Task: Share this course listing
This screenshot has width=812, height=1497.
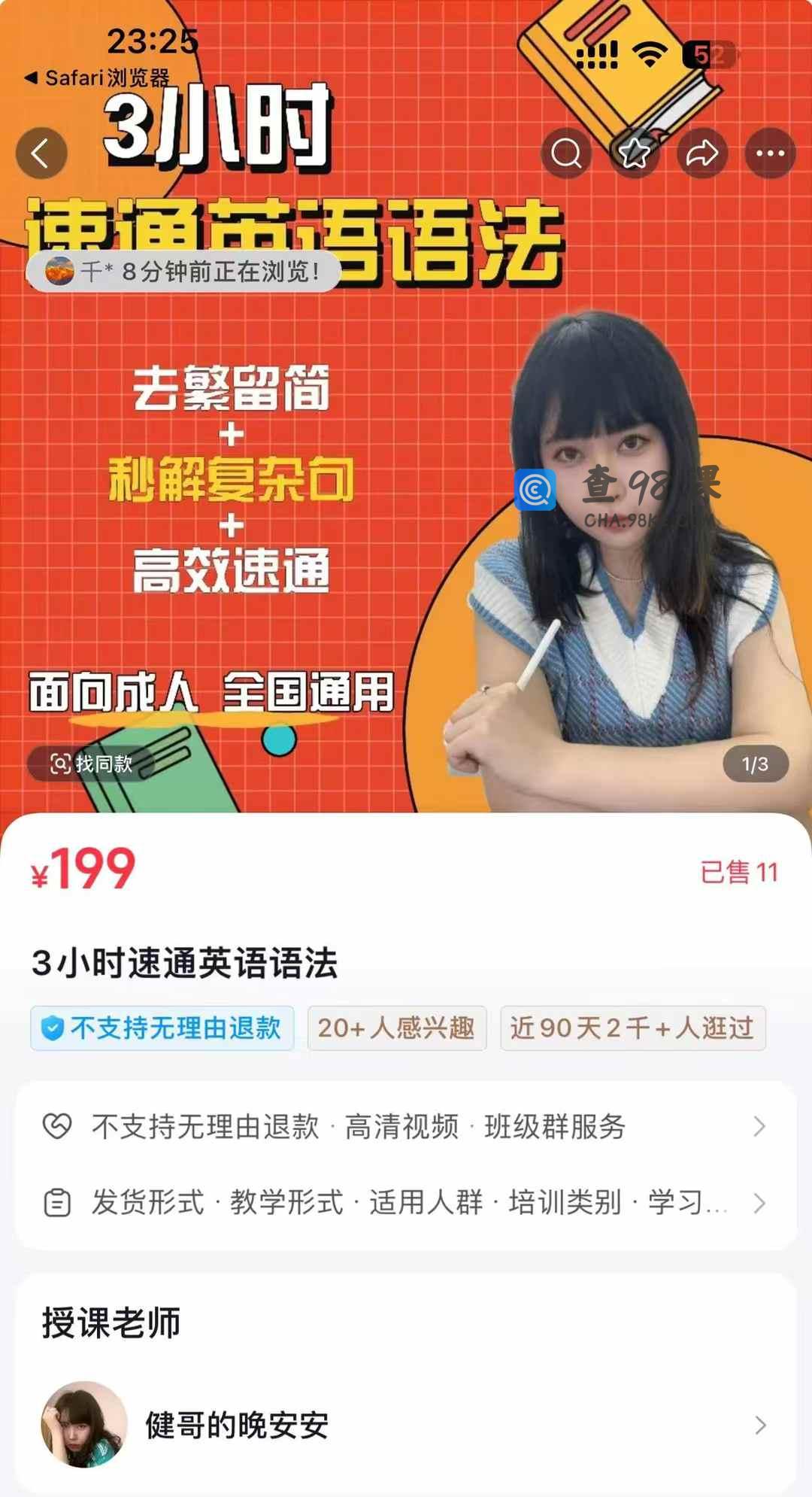Action: pos(702,153)
